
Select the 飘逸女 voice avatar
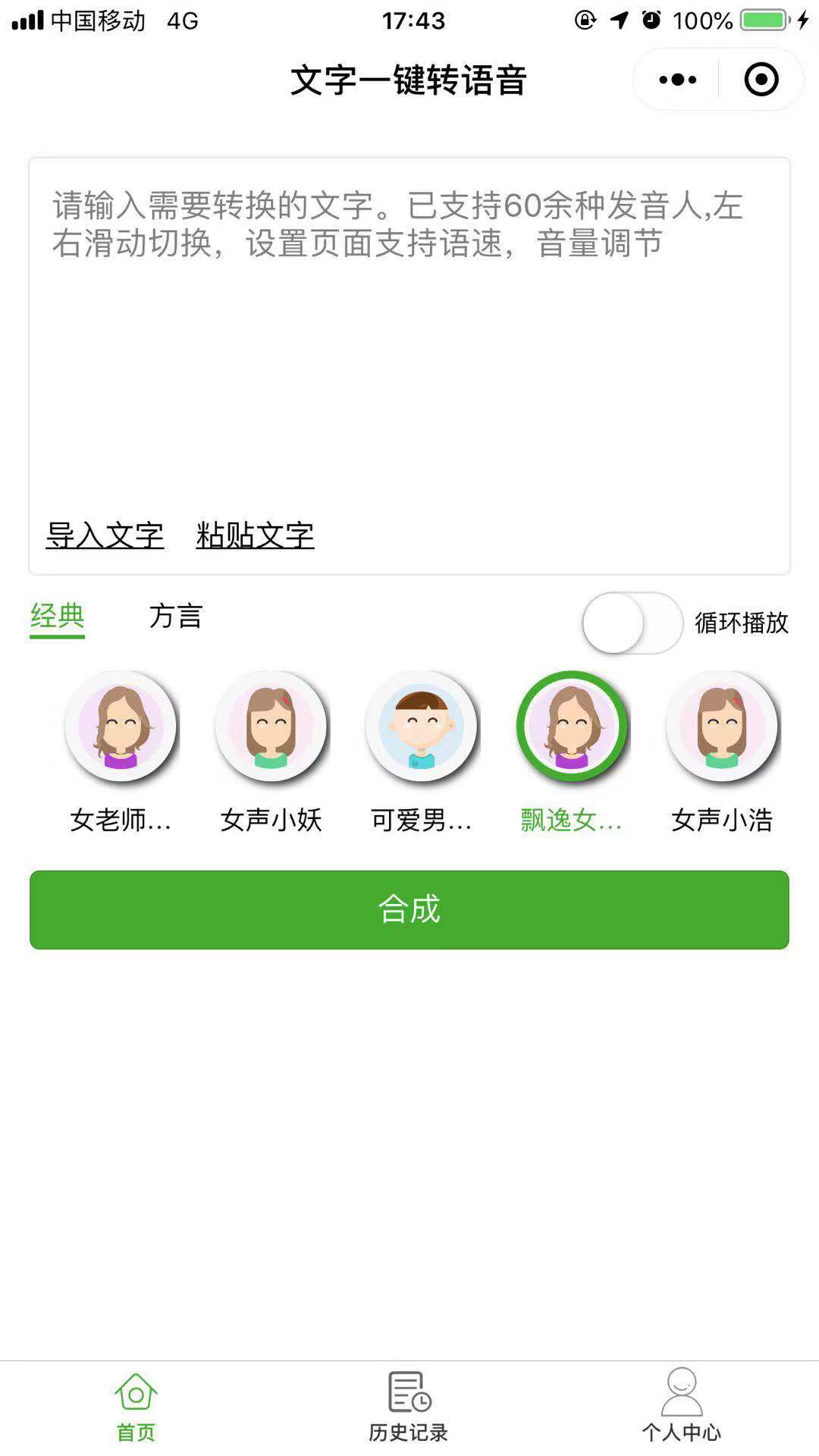pos(572,726)
